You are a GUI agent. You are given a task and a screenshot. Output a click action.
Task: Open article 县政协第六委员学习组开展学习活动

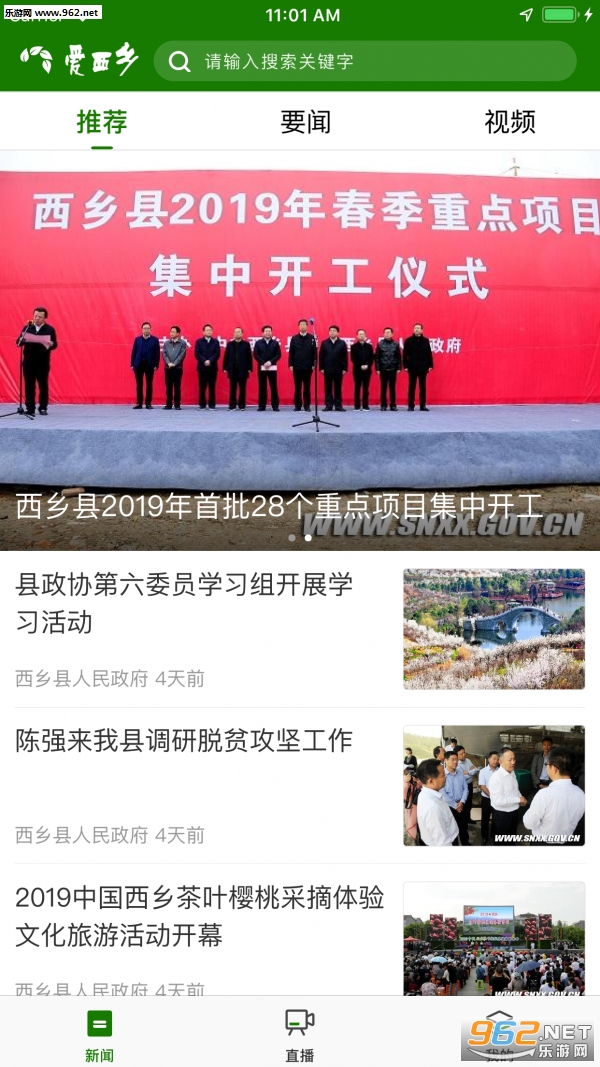300,629
